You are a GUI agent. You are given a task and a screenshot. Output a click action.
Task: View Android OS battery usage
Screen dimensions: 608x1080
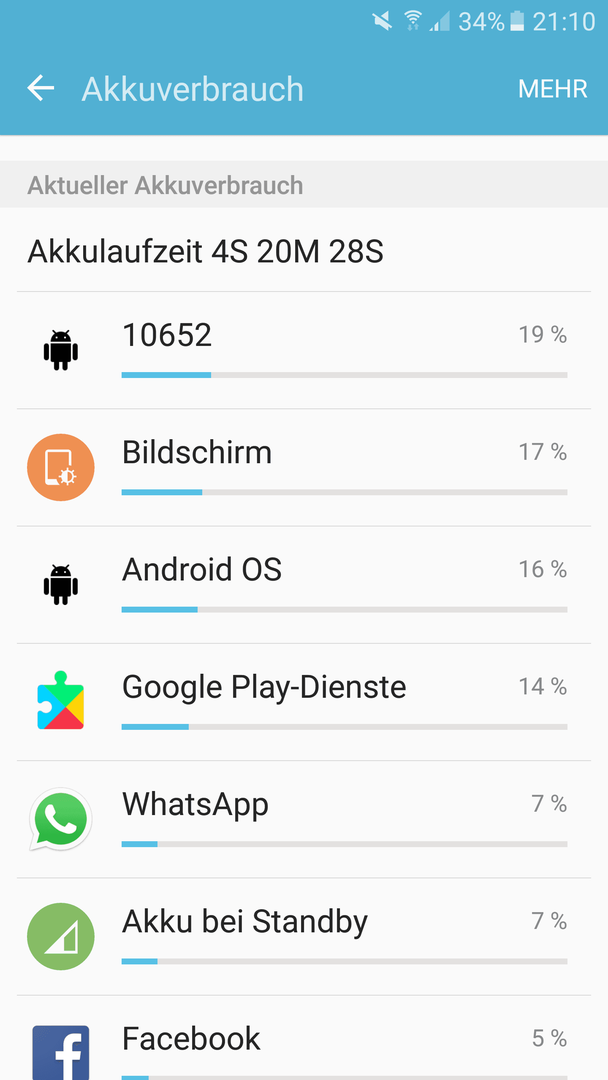tap(304, 585)
